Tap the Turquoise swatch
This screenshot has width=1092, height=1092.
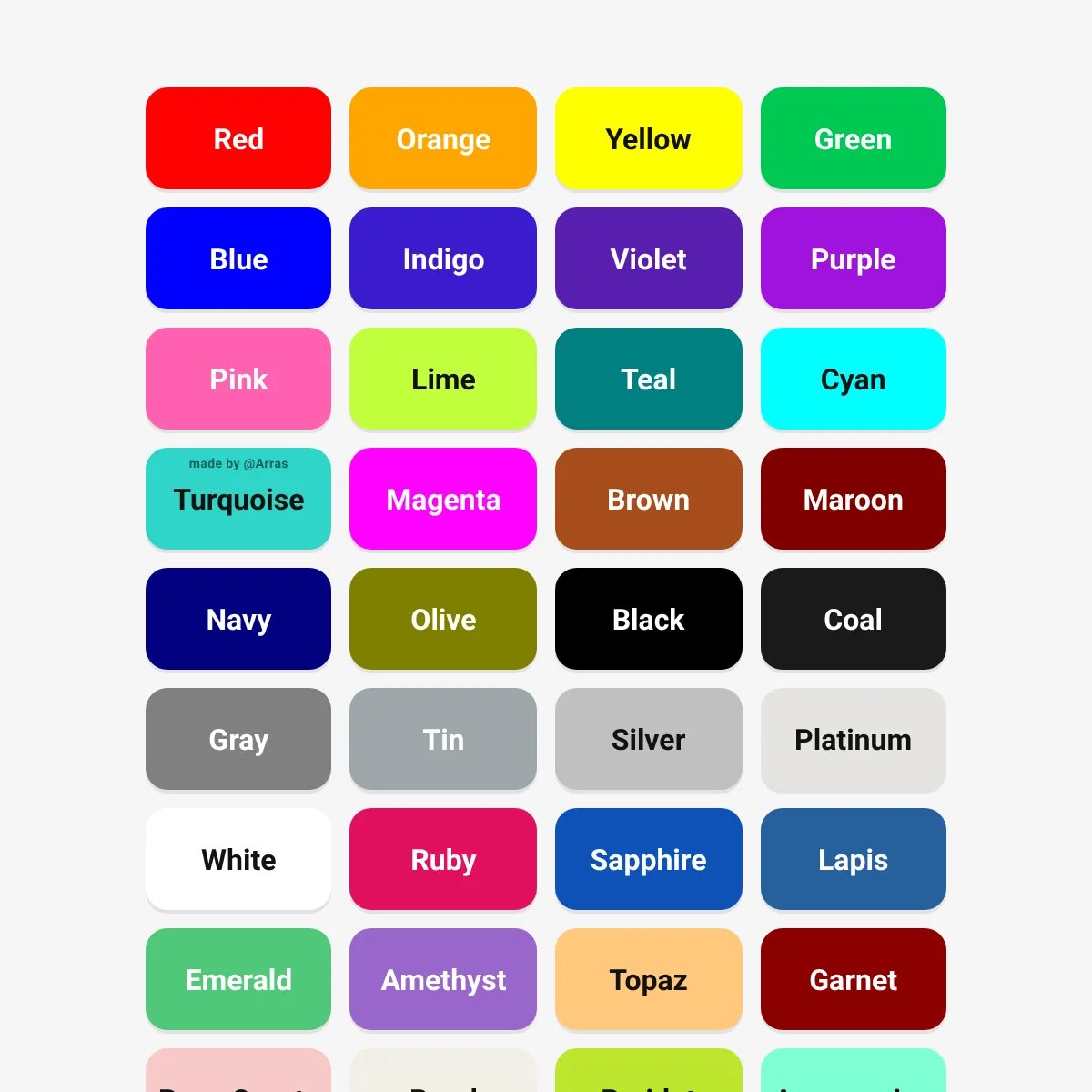pyautogui.click(x=238, y=499)
